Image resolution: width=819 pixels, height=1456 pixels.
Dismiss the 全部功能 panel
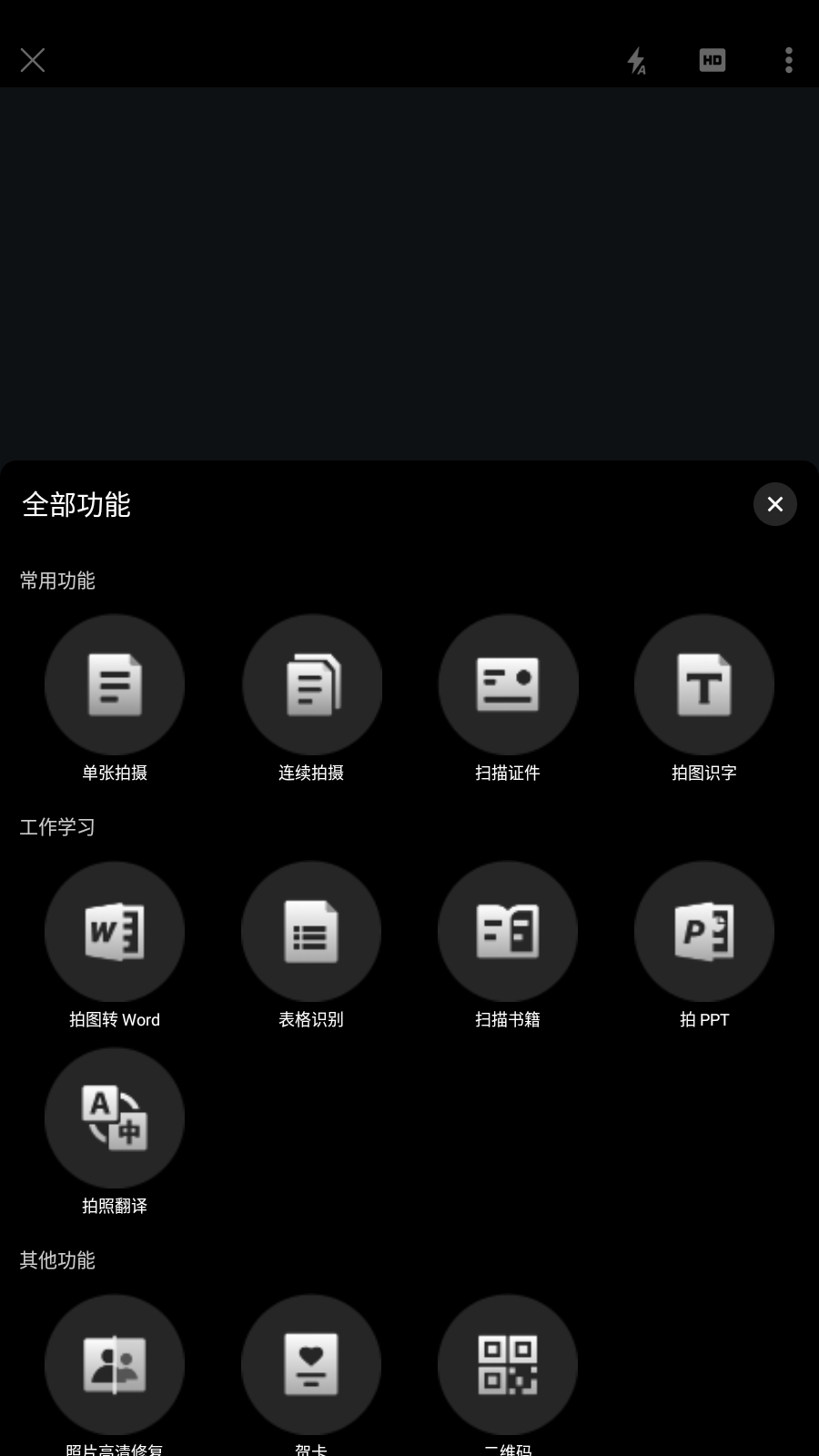(x=775, y=504)
